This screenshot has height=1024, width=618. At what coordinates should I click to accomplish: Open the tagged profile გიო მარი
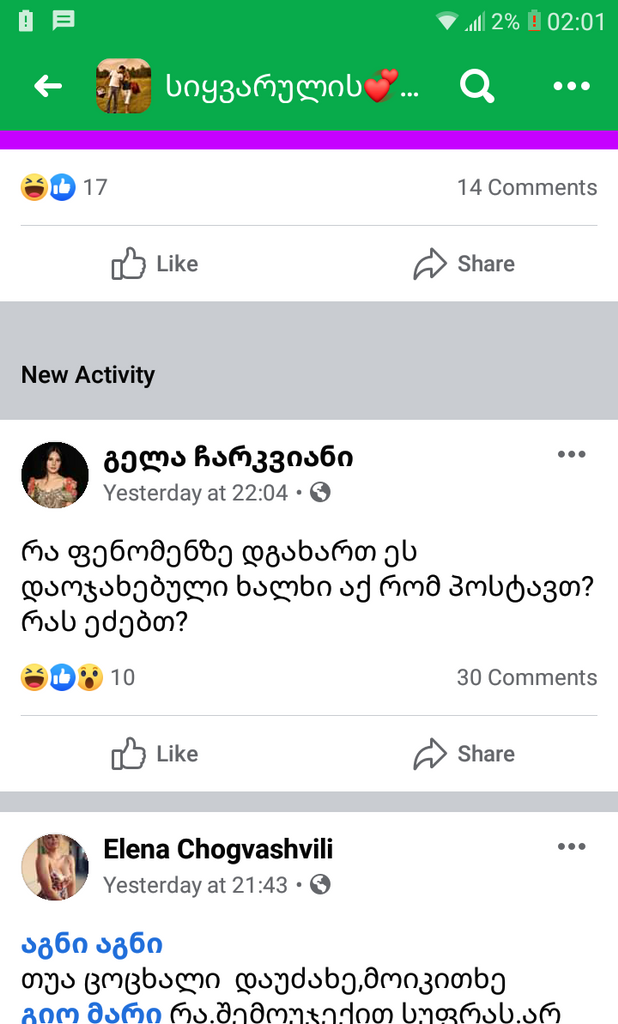[90, 1011]
